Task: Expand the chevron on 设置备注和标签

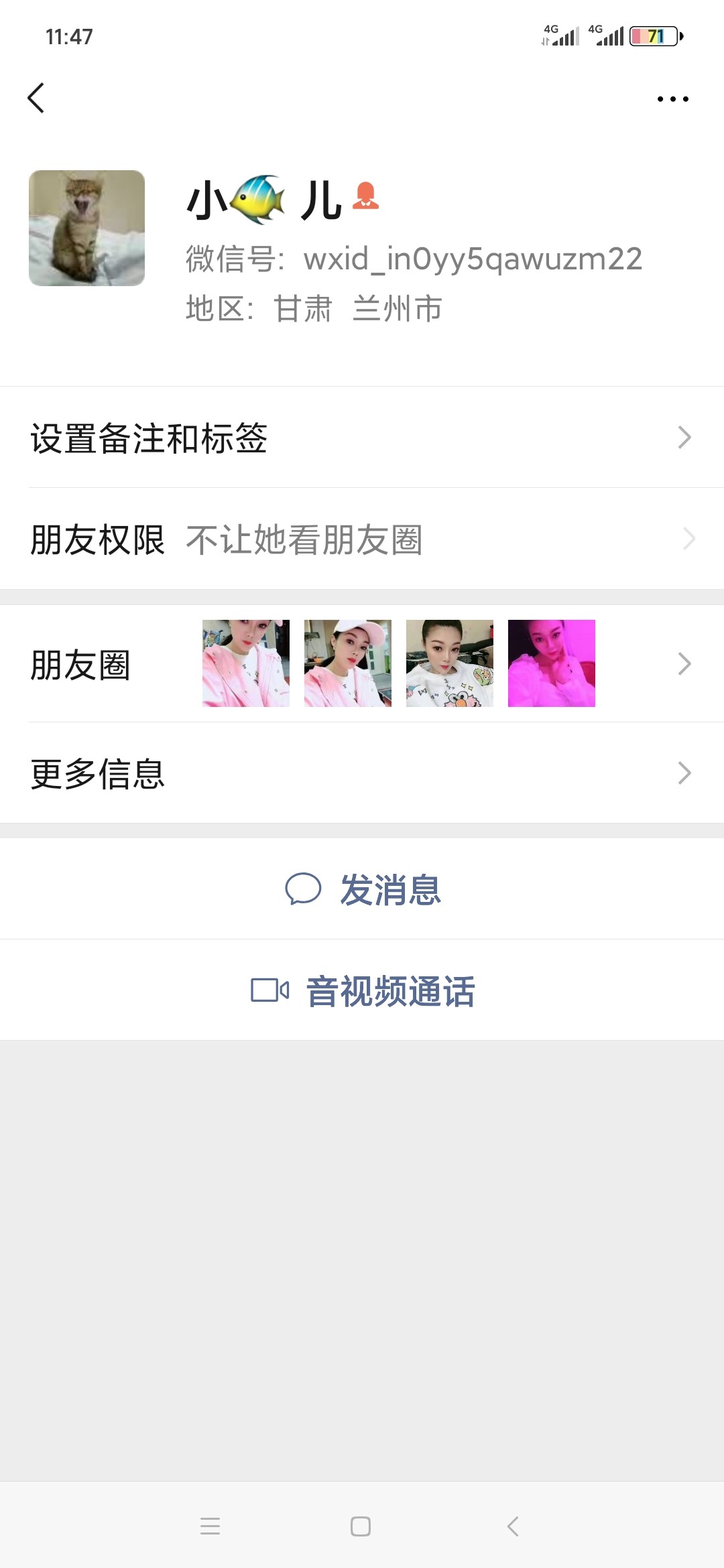Action: [685, 436]
